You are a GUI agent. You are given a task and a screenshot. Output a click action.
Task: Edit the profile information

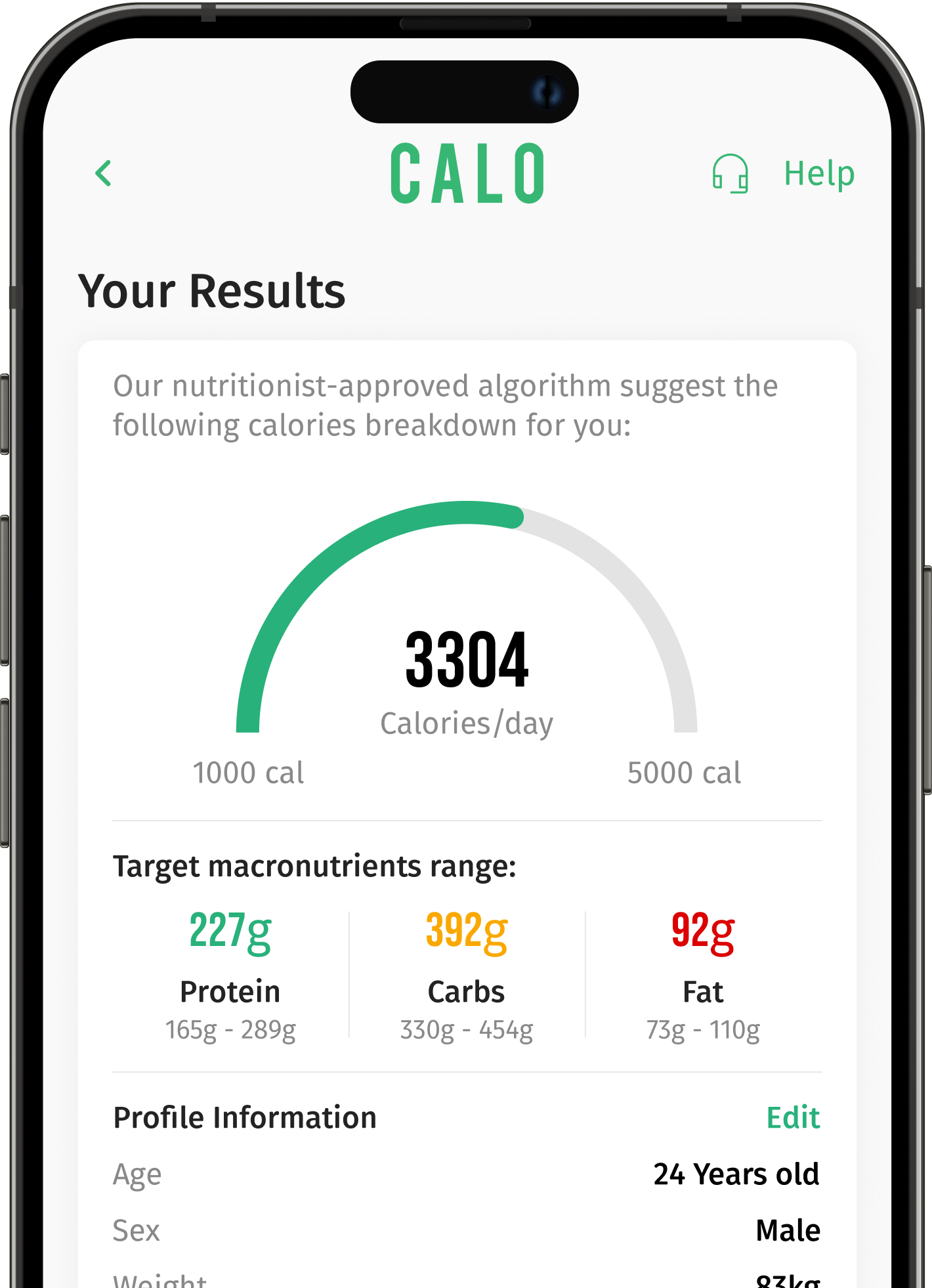[x=793, y=1117]
